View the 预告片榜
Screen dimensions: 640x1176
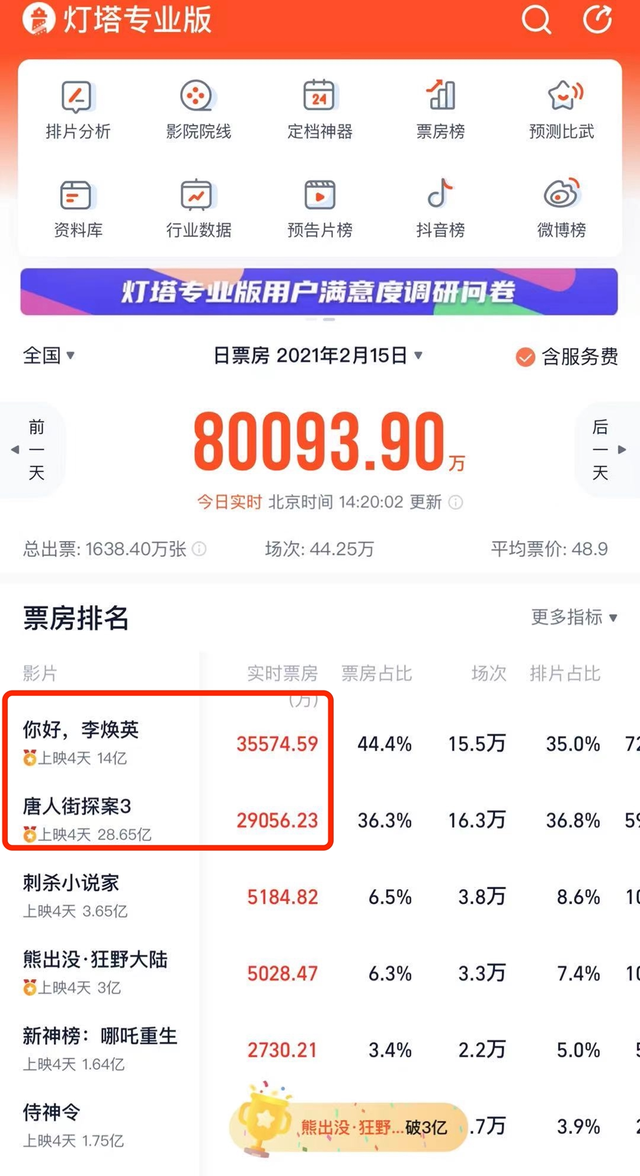[x=320, y=209]
